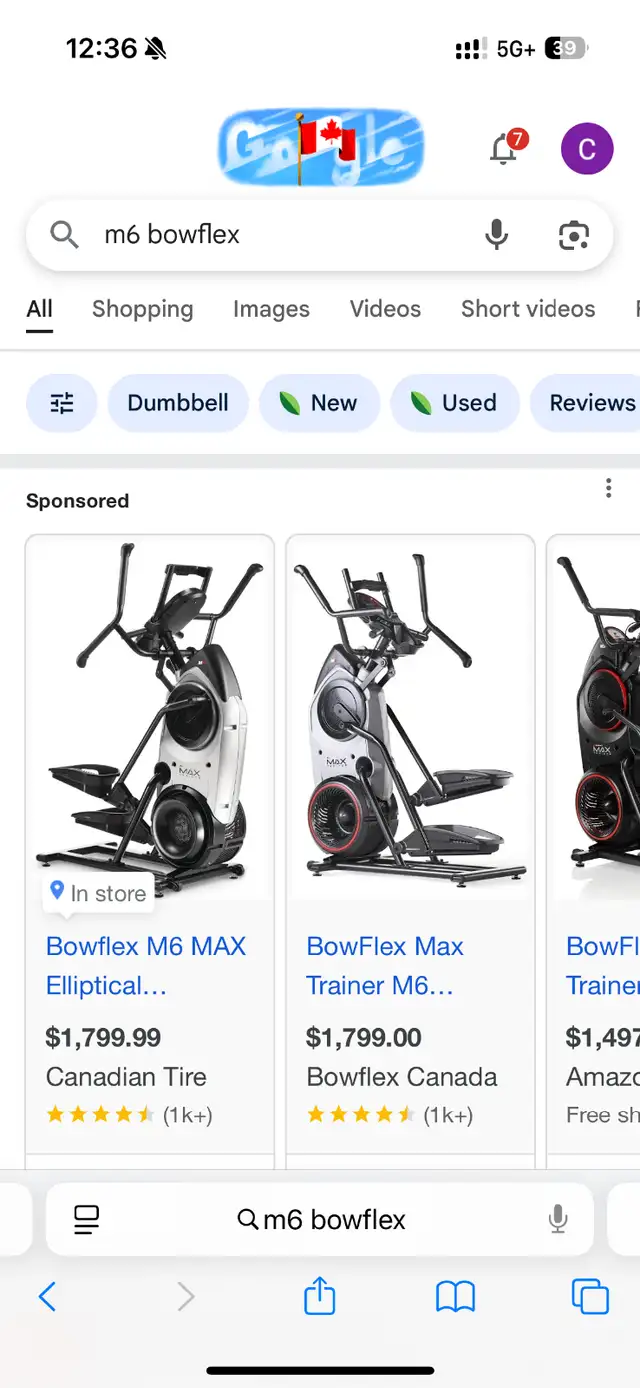Open Google Lens camera search
Screen dimensions: 640x1388
point(573,235)
